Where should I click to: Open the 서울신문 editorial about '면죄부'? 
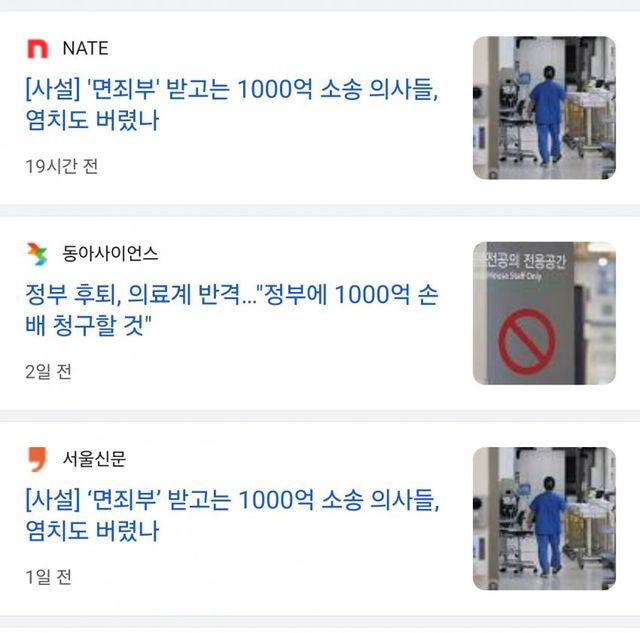(232, 515)
